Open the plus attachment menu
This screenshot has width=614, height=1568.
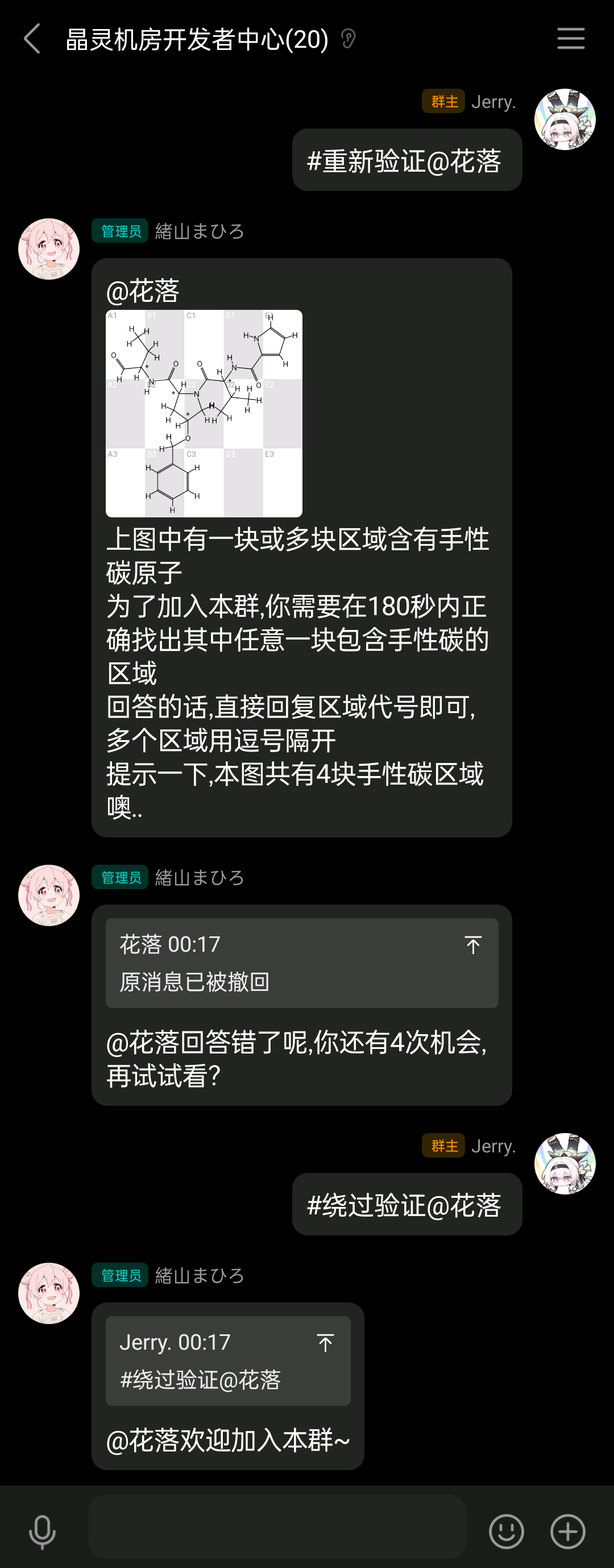[567, 1532]
